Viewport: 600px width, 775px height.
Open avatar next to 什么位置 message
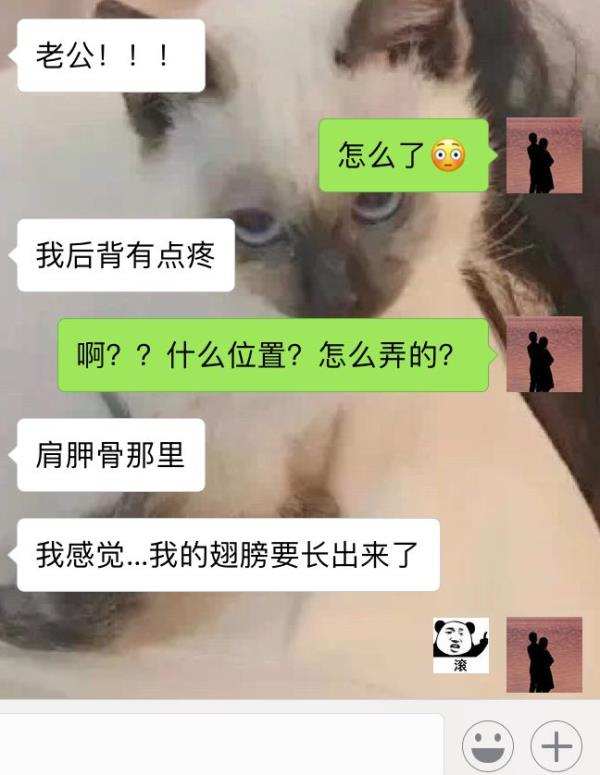point(544,355)
